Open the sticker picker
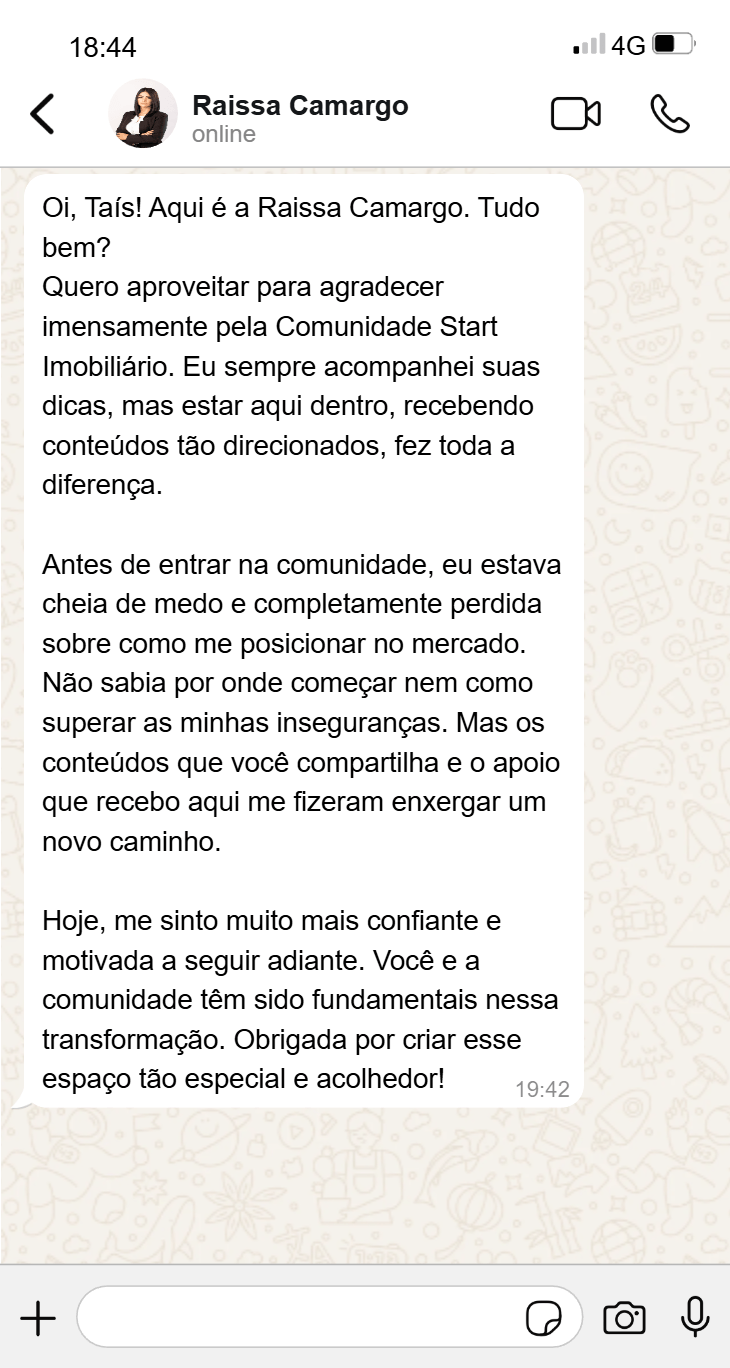 (x=544, y=1319)
